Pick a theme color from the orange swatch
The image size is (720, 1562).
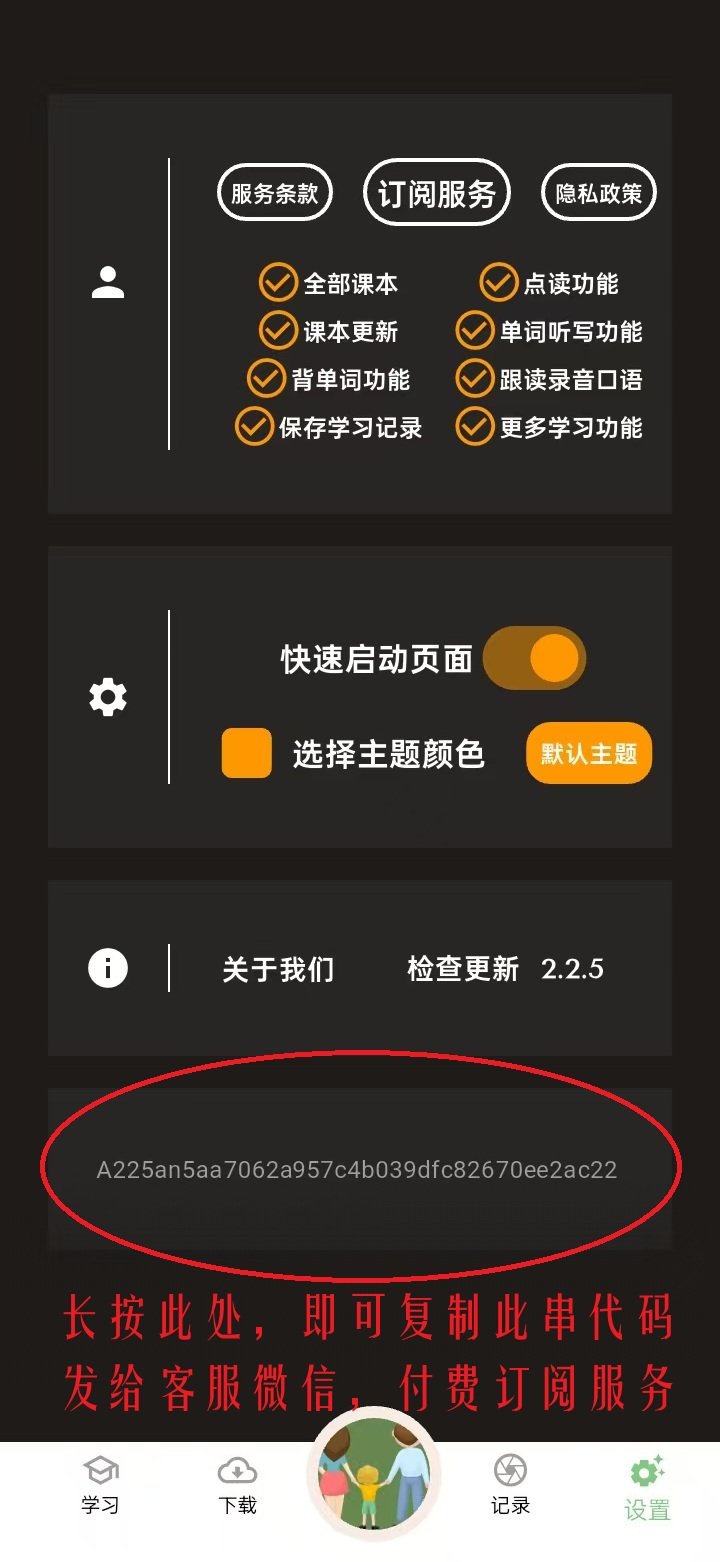(246, 753)
